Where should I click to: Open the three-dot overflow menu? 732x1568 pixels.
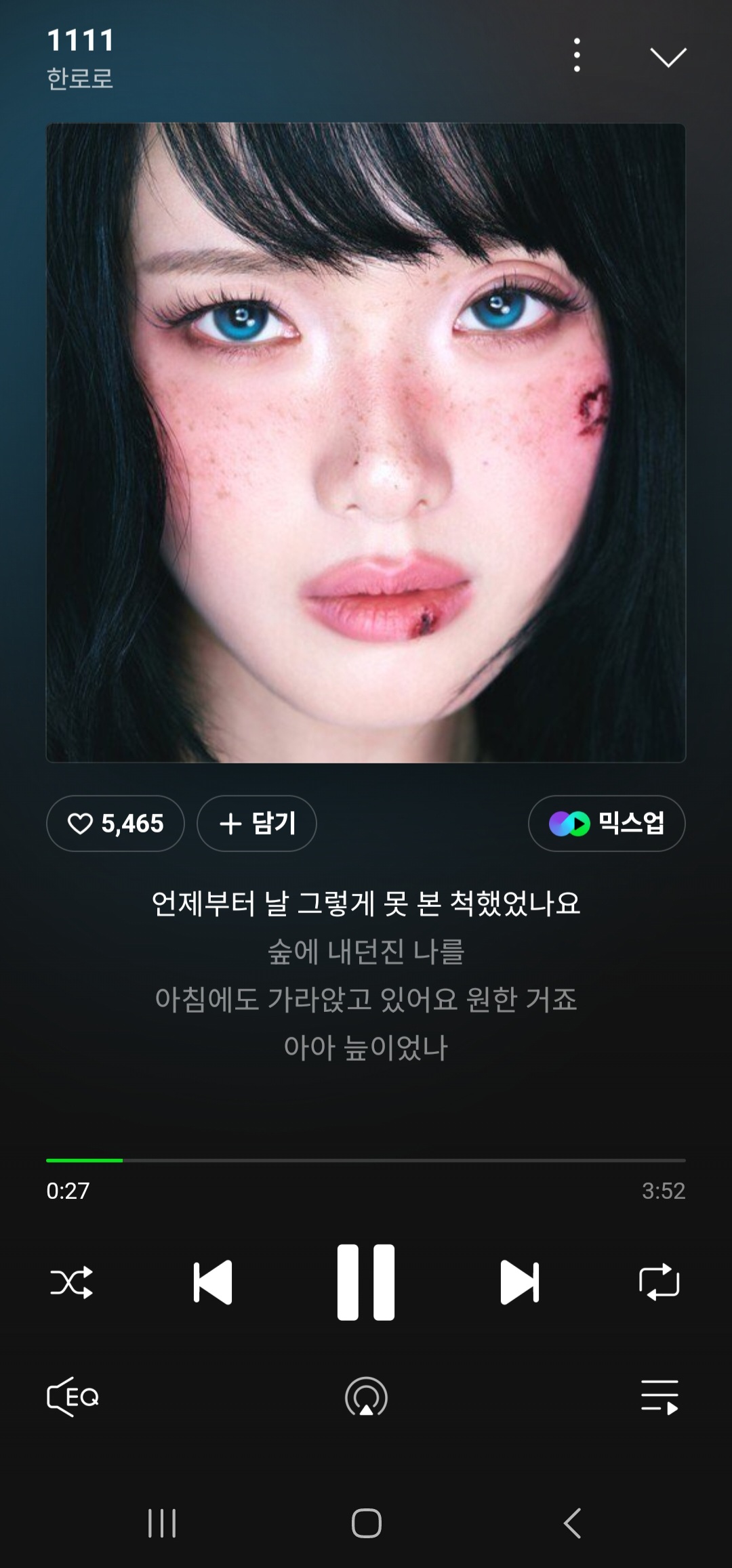577,55
